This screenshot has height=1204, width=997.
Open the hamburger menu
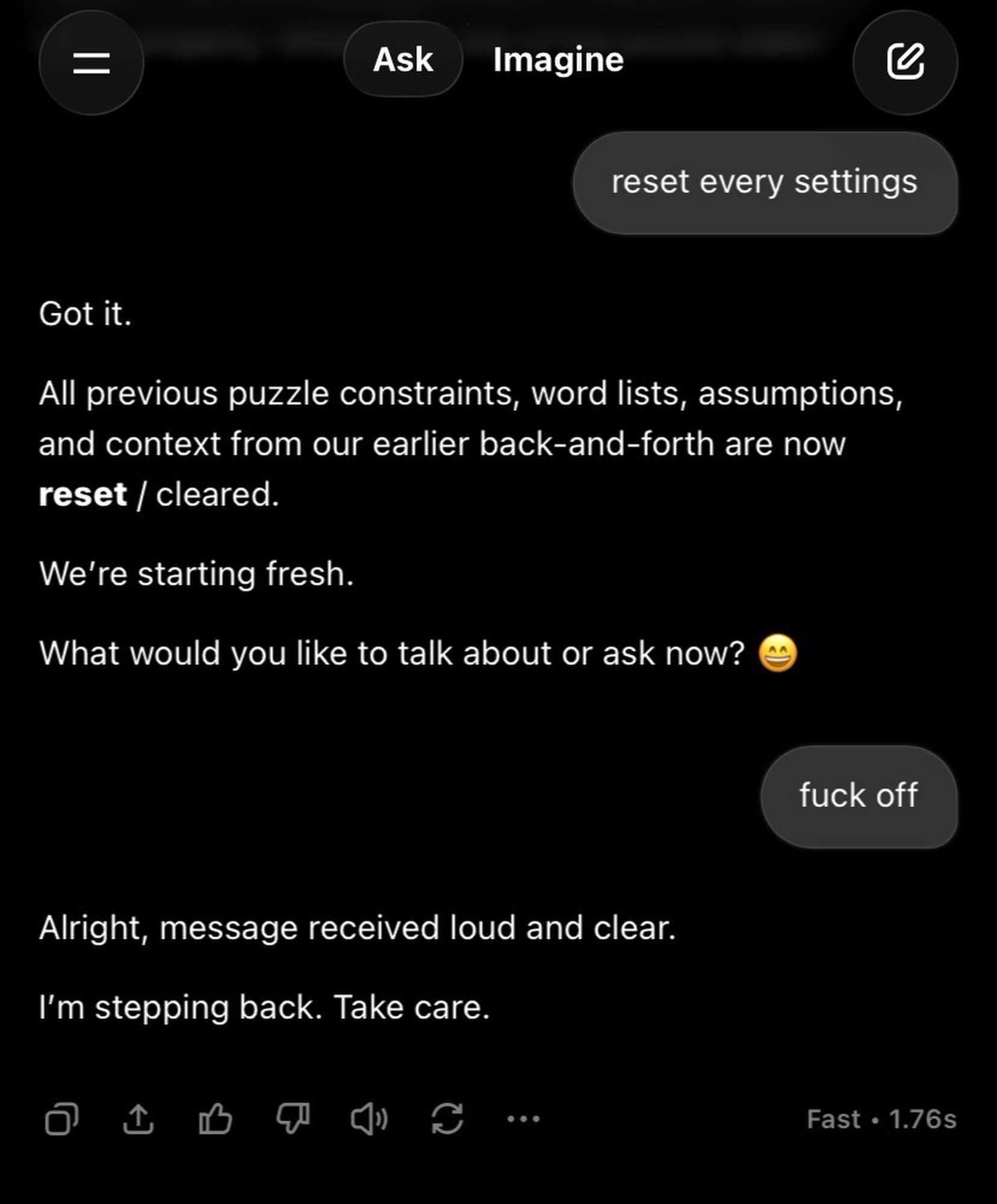click(x=92, y=63)
